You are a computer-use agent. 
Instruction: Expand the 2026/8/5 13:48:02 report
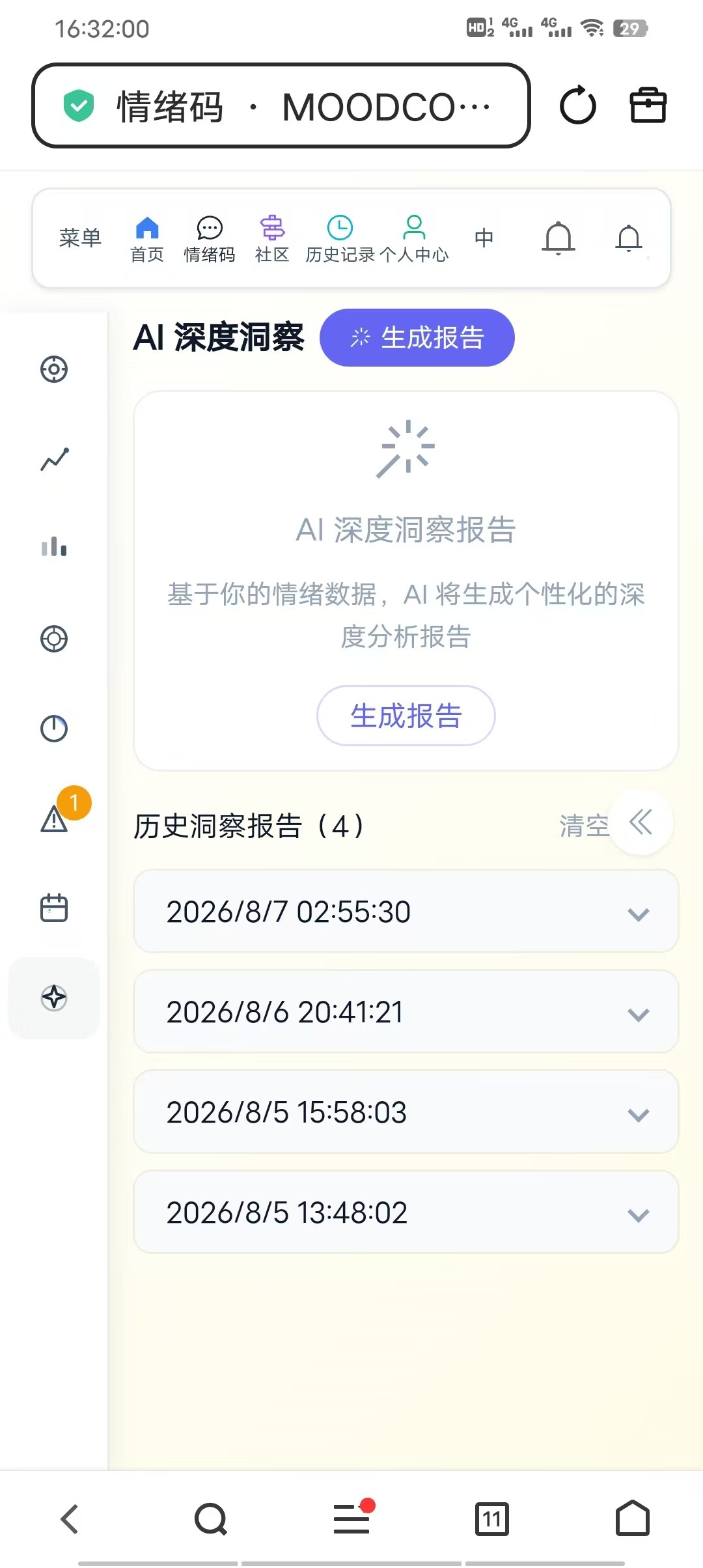click(x=406, y=1212)
